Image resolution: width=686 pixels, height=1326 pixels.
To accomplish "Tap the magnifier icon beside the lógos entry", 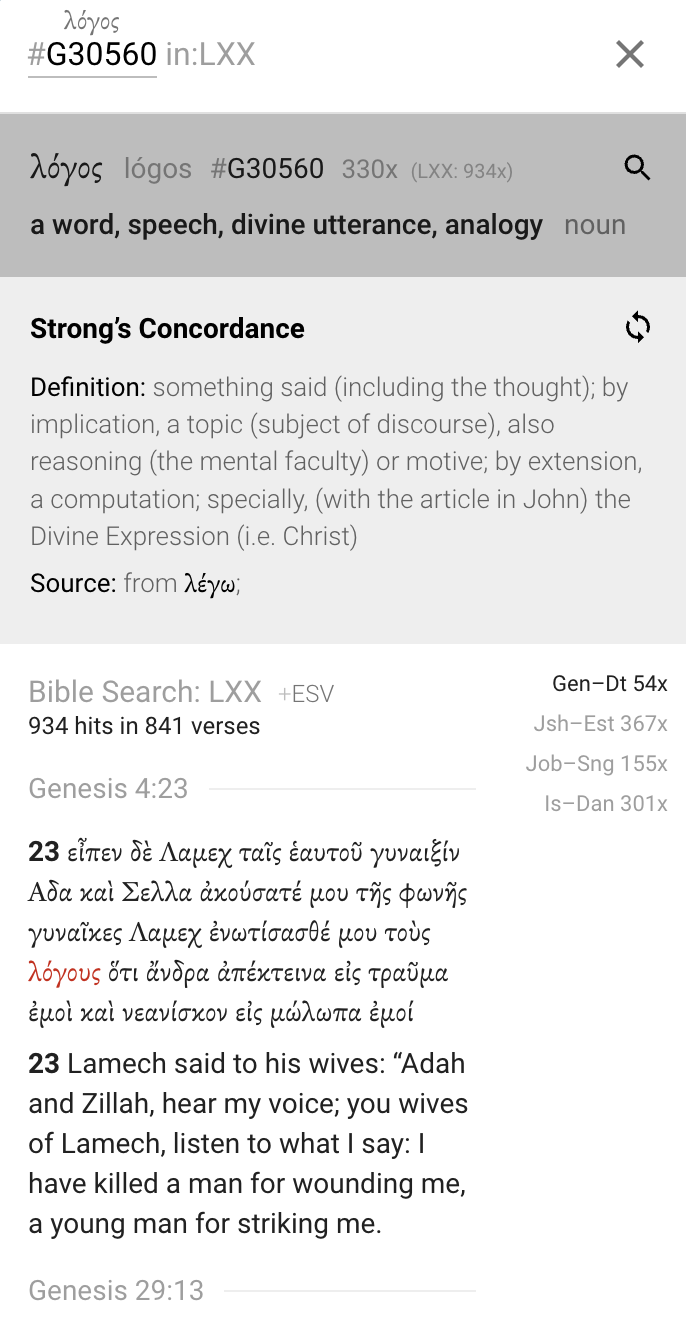I will 637,168.
